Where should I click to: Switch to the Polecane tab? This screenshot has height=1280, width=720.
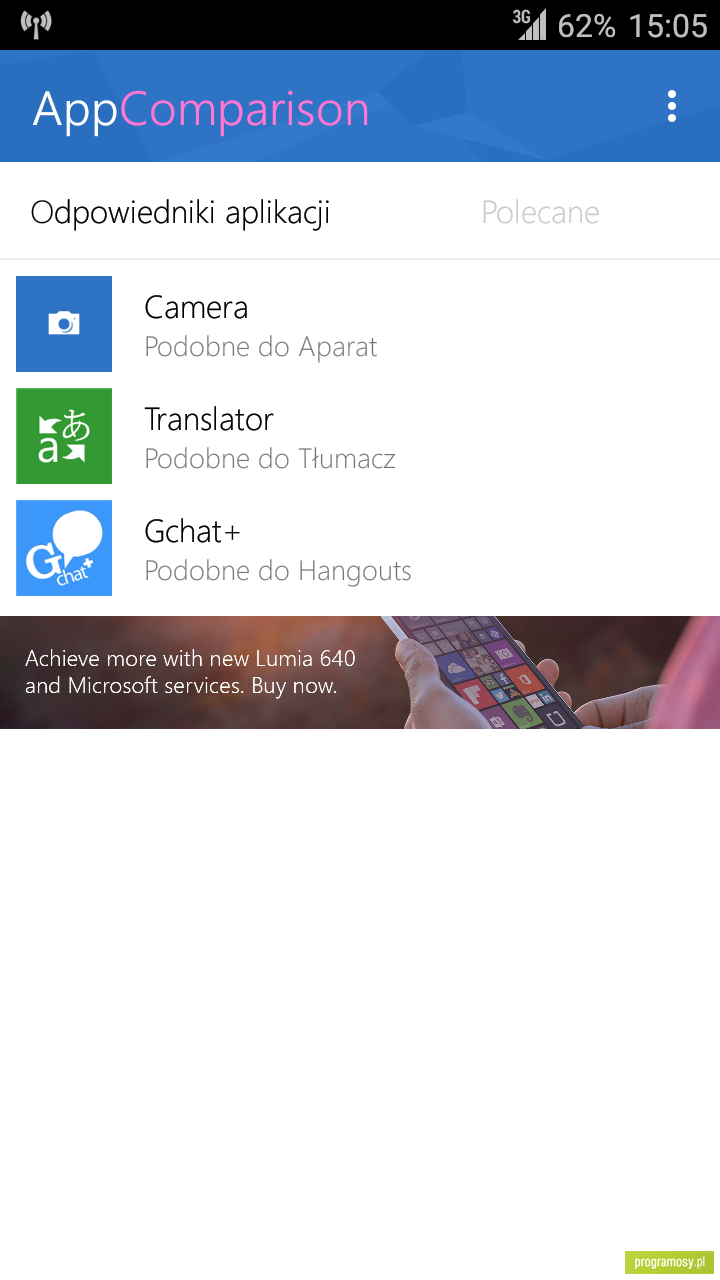[540, 212]
